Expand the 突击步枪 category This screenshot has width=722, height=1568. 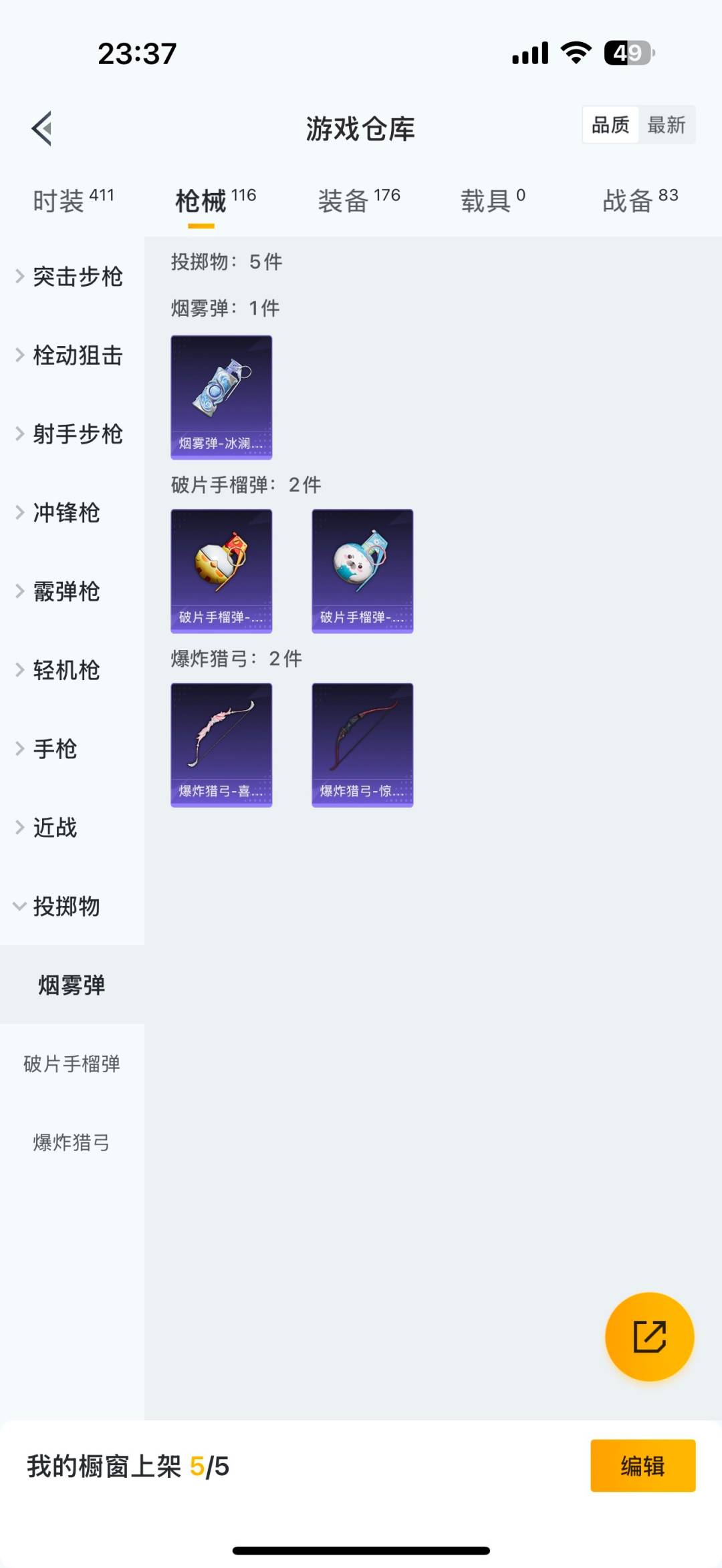(x=78, y=278)
